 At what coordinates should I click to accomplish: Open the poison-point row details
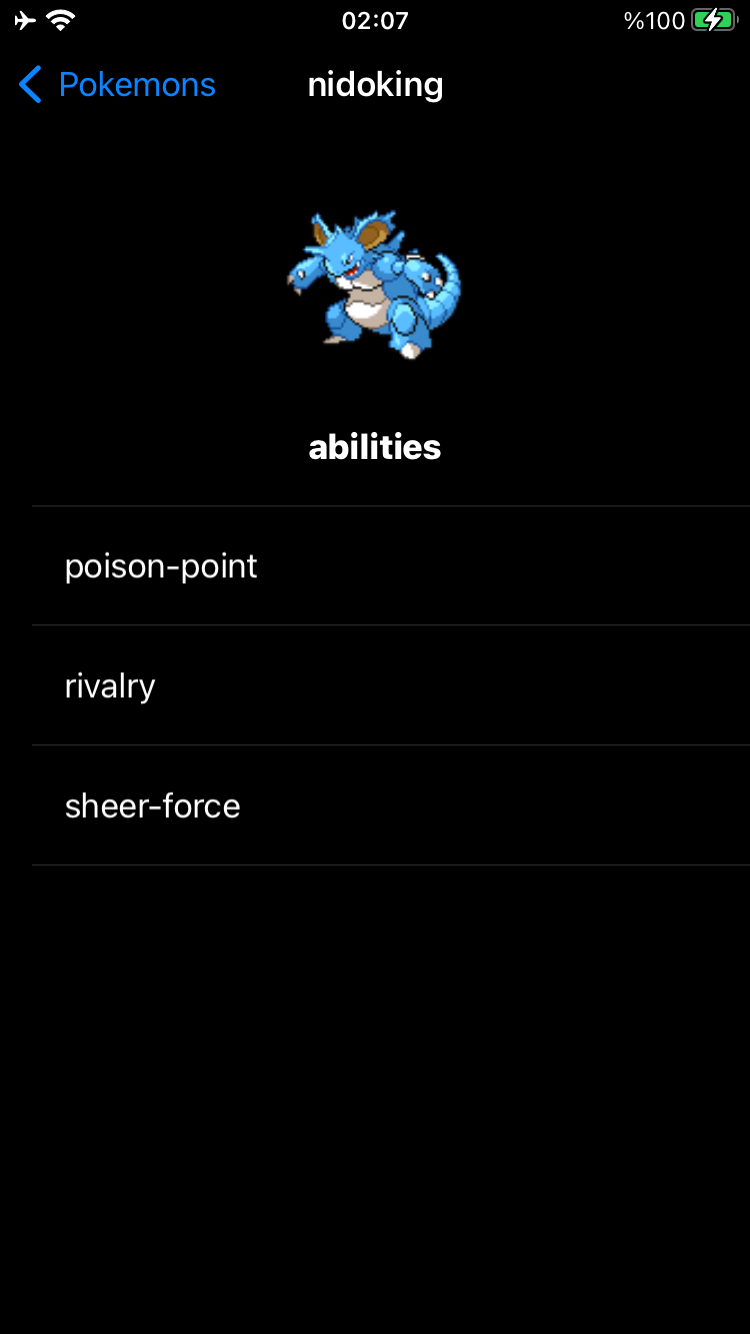tap(375, 565)
